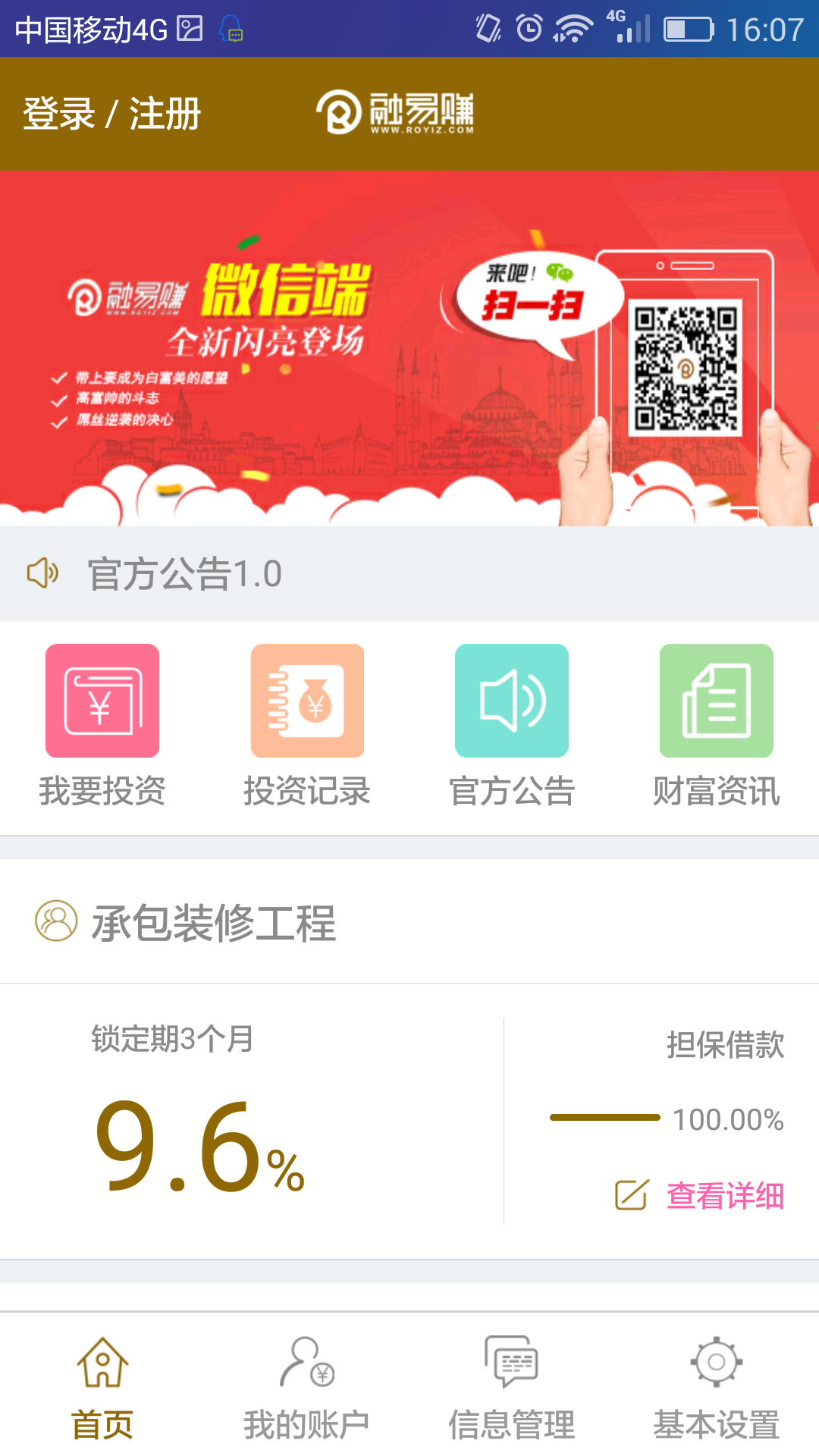The width and height of the screenshot is (819, 1456).
Task: Open 投资记录 shortcut
Action: 307,724
